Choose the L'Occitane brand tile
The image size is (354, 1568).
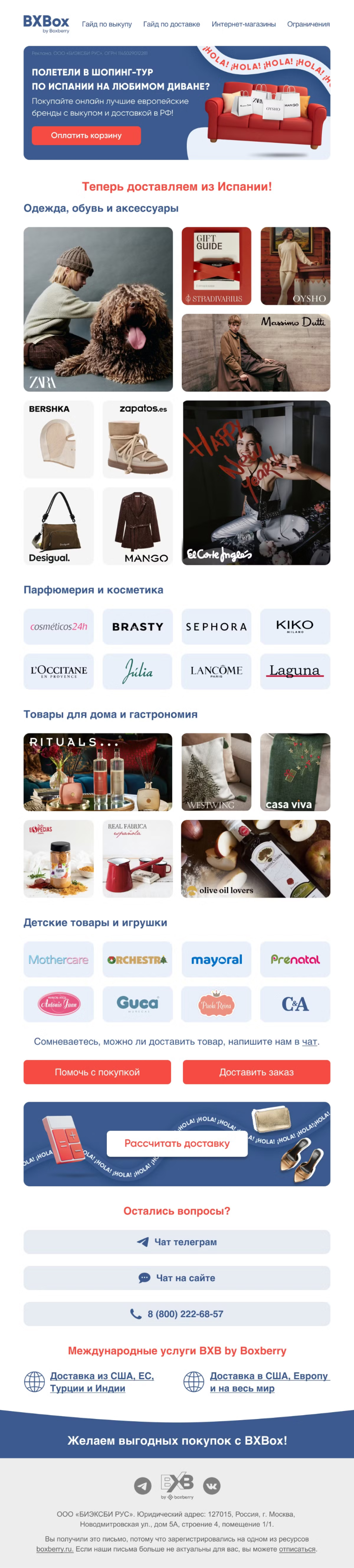point(58,671)
